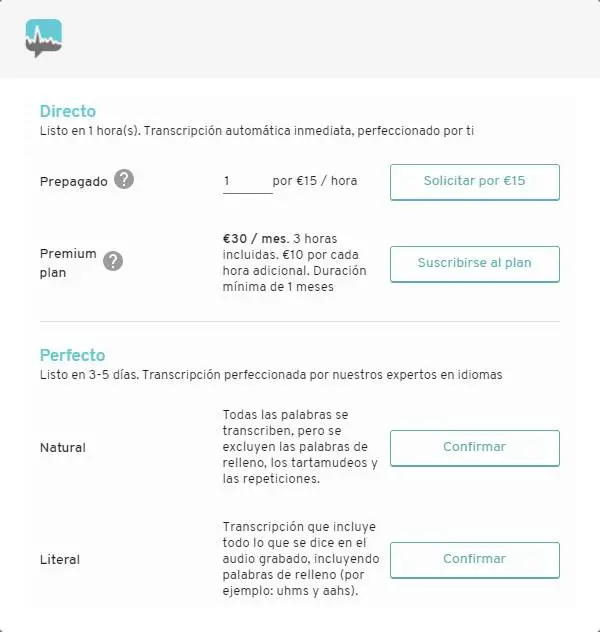
Task: Confirm the Natural transcription option
Action: (x=474, y=448)
